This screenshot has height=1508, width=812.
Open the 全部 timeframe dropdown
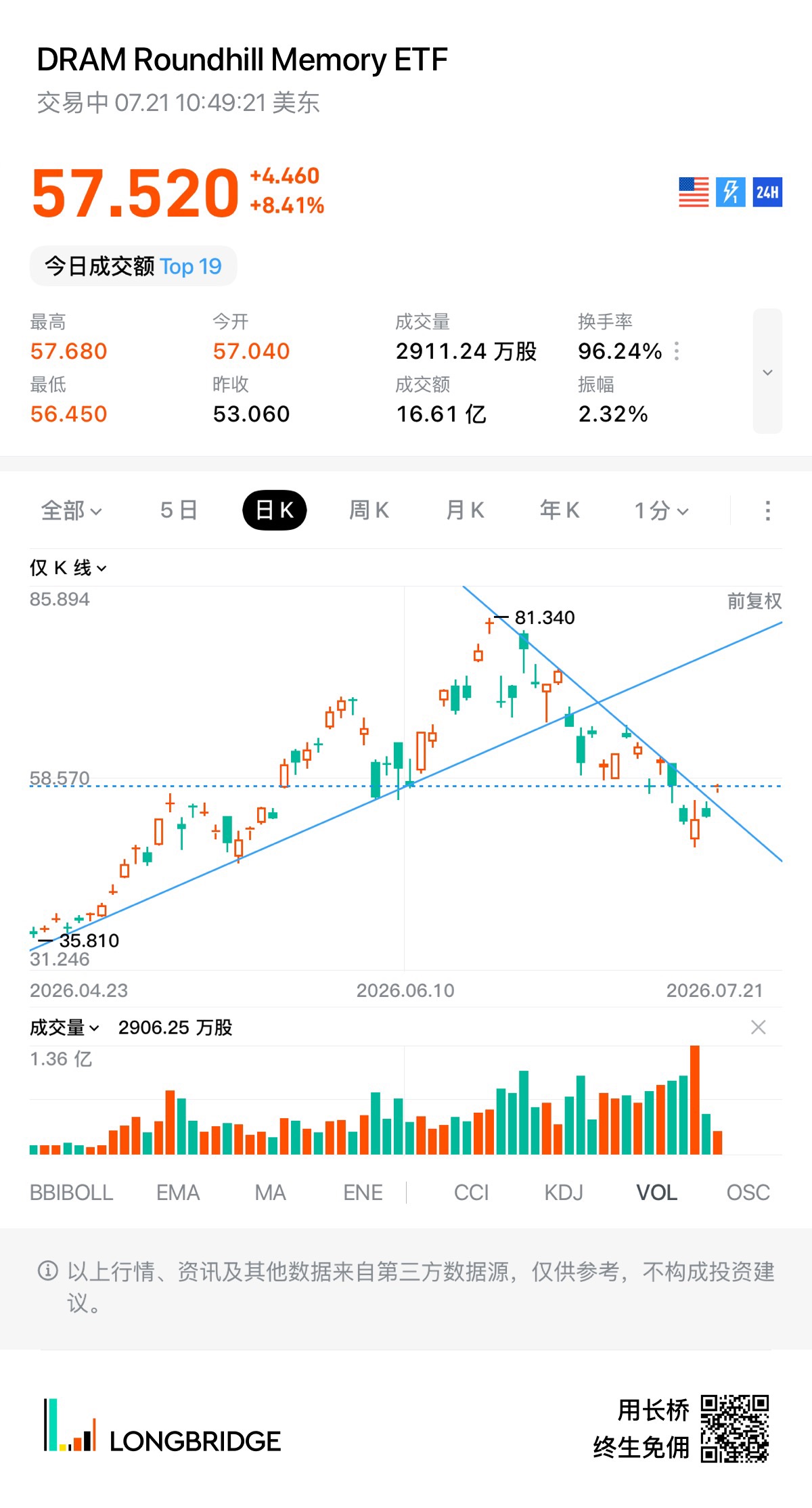point(72,510)
